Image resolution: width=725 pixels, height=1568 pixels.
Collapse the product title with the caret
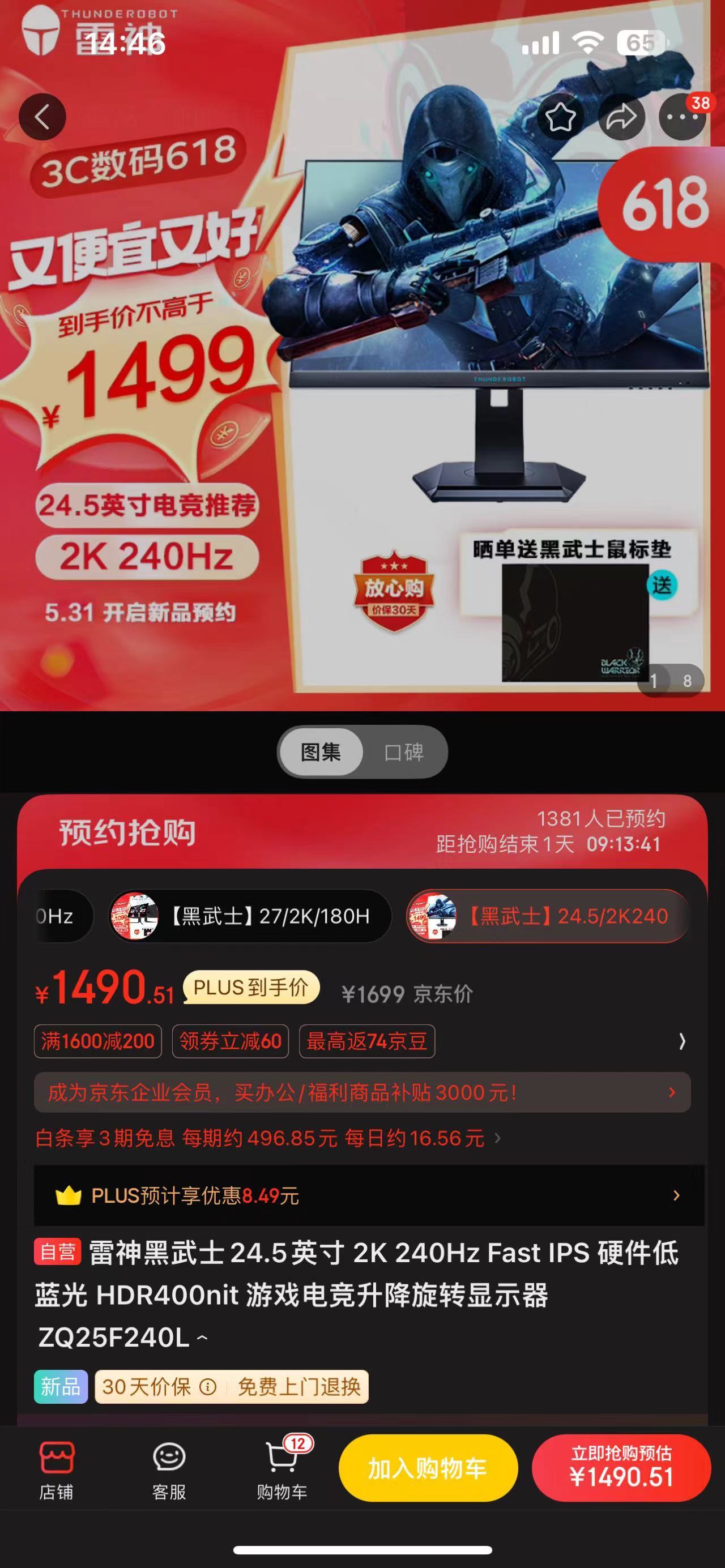(x=203, y=1338)
